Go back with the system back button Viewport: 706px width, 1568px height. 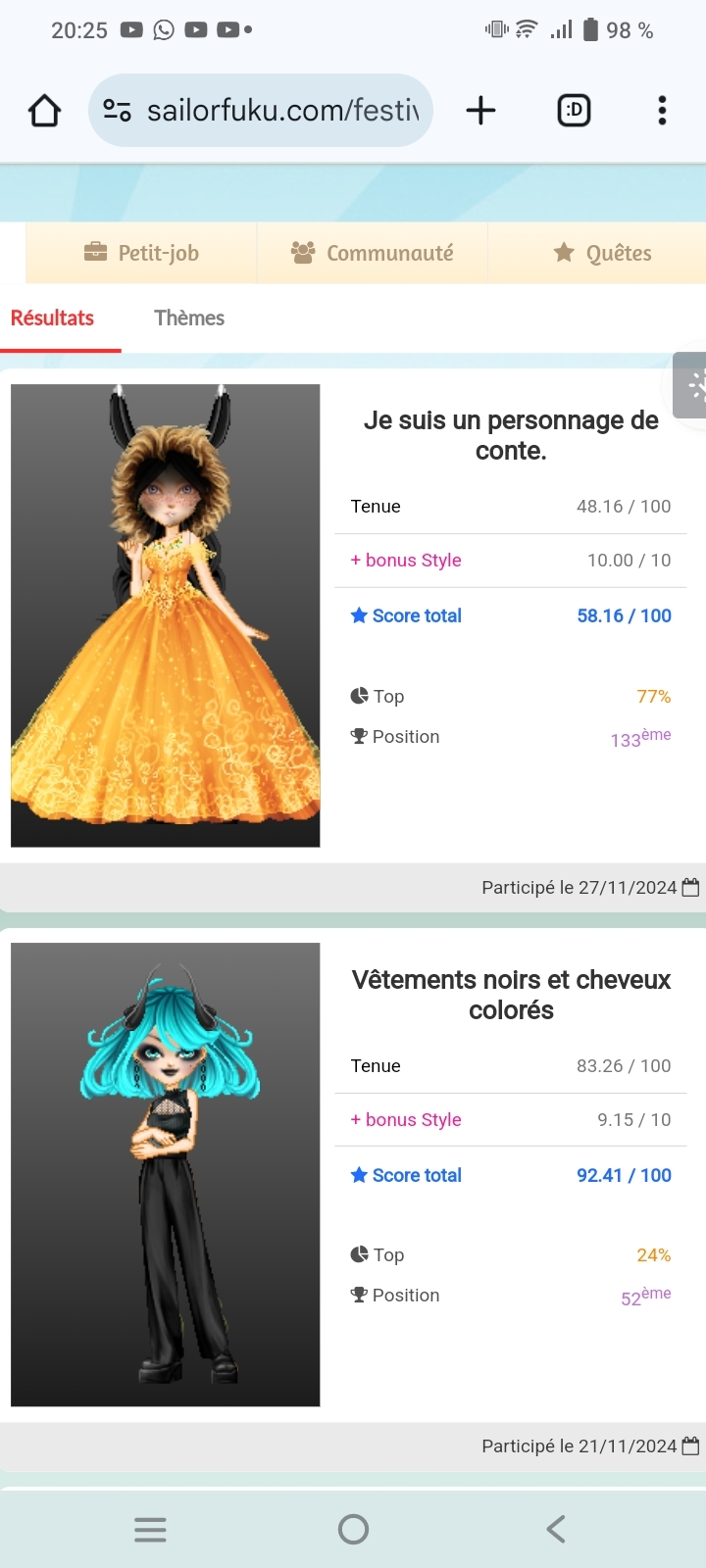(x=556, y=1529)
